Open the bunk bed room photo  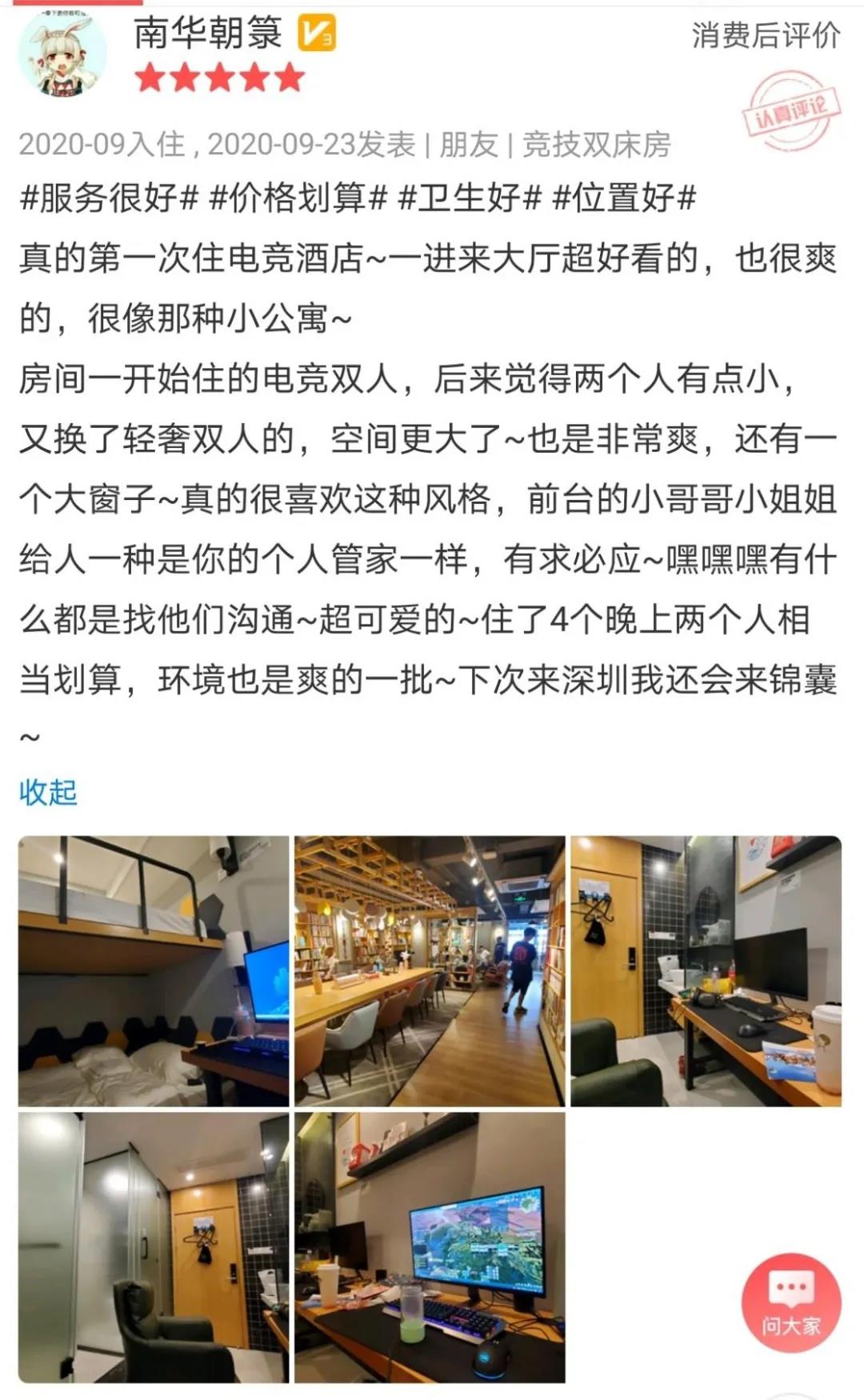point(154,971)
